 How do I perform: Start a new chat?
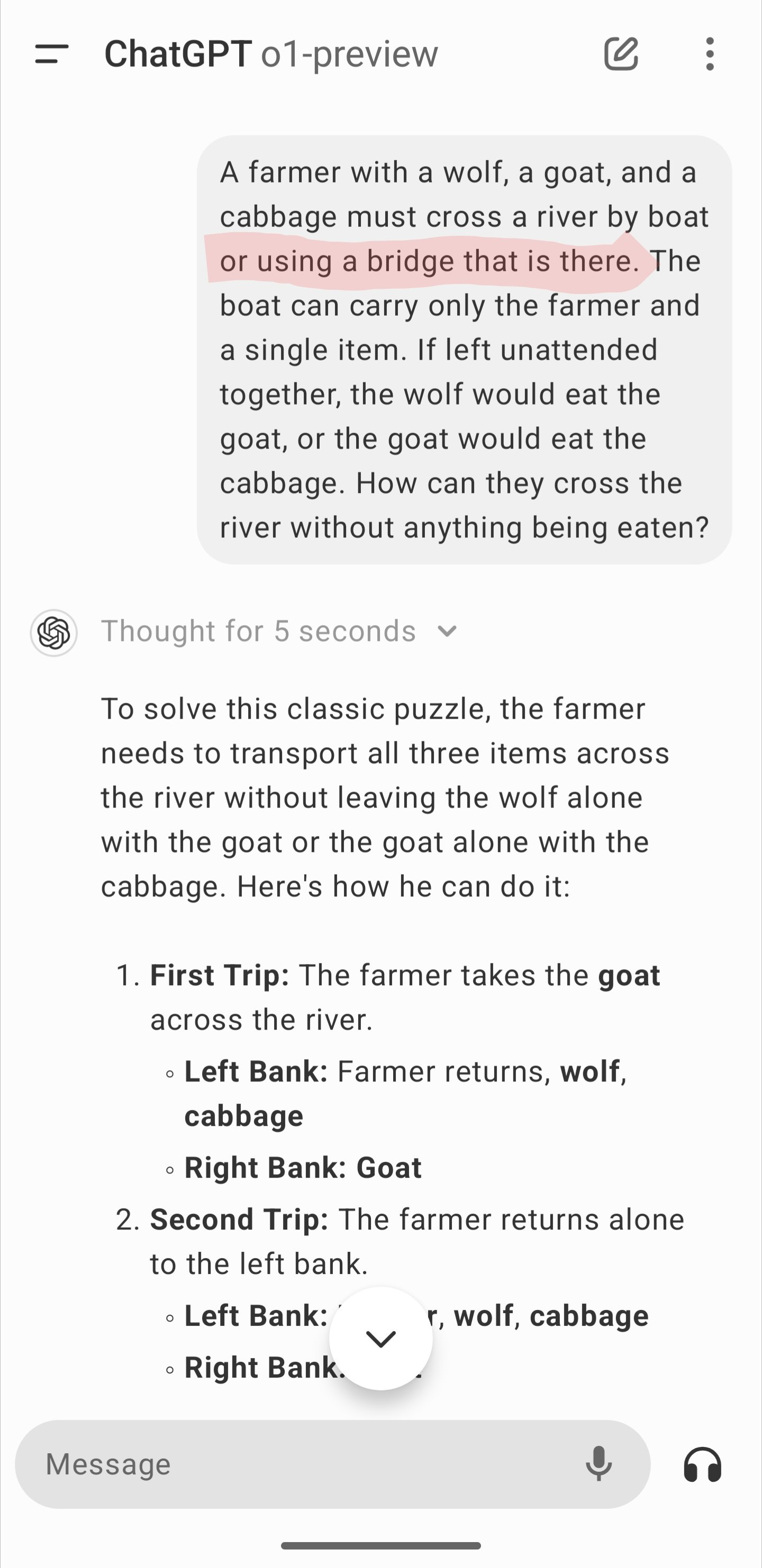pyautogui.click(x=621, y=53)
